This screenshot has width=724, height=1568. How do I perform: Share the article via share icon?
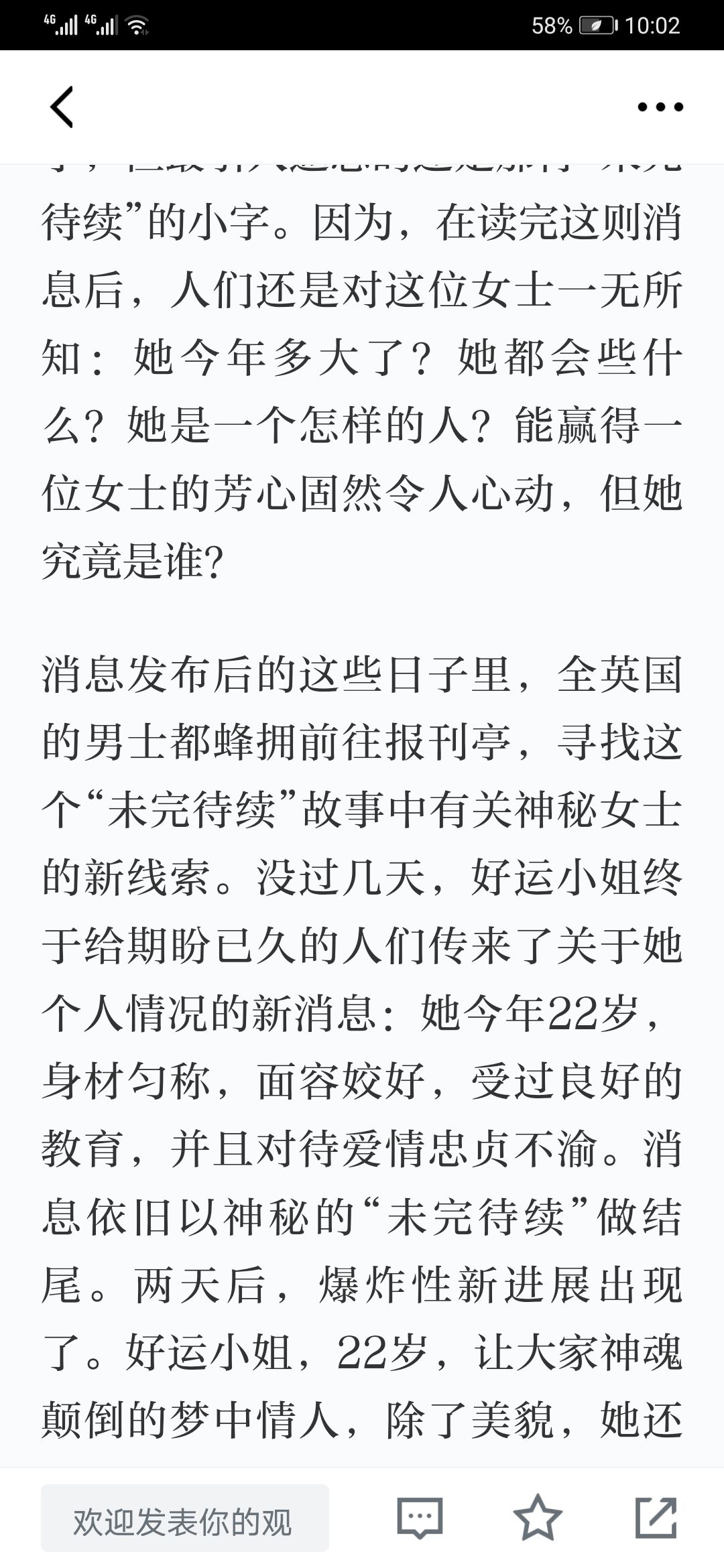point(656,1517)
